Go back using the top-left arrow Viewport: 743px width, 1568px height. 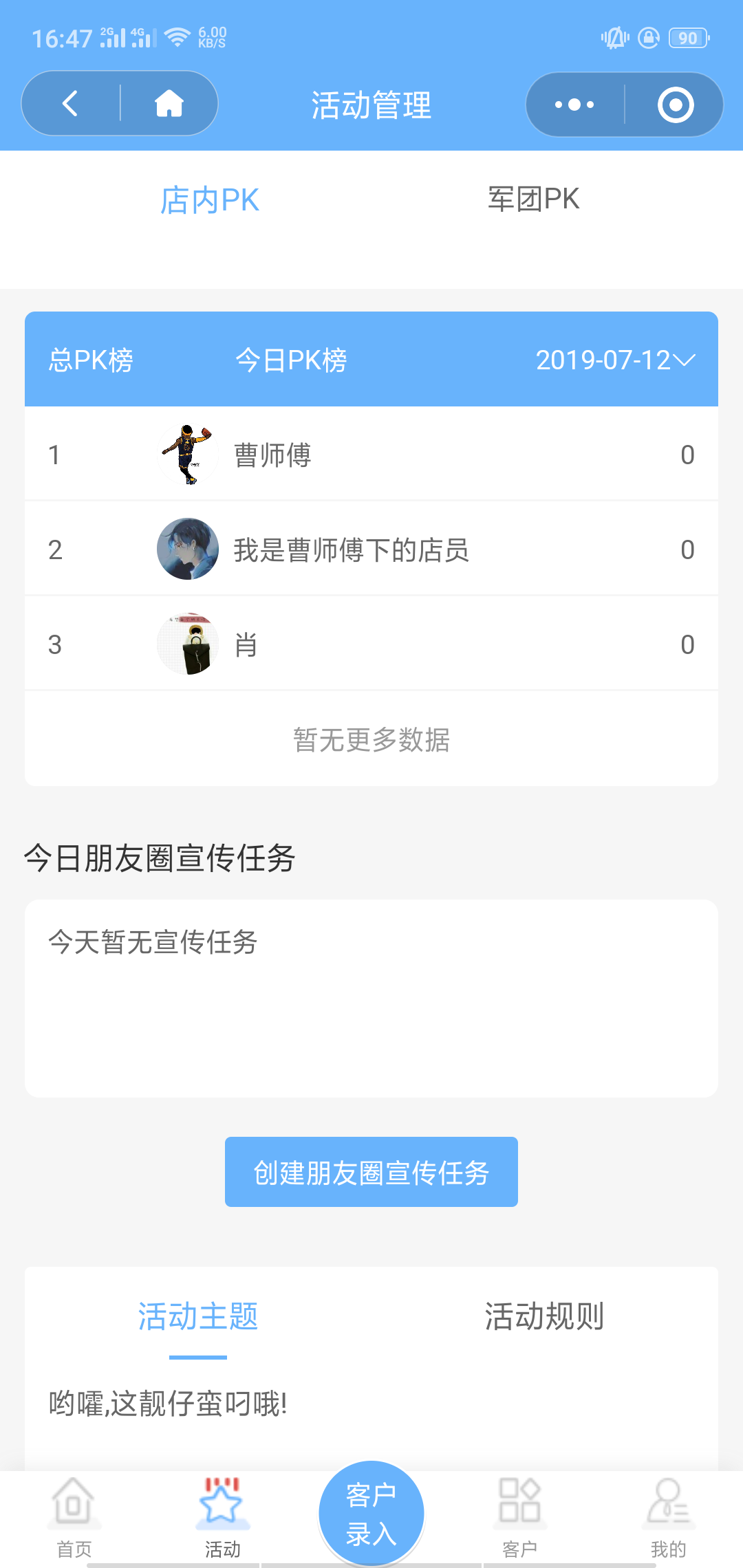(70, 104)
